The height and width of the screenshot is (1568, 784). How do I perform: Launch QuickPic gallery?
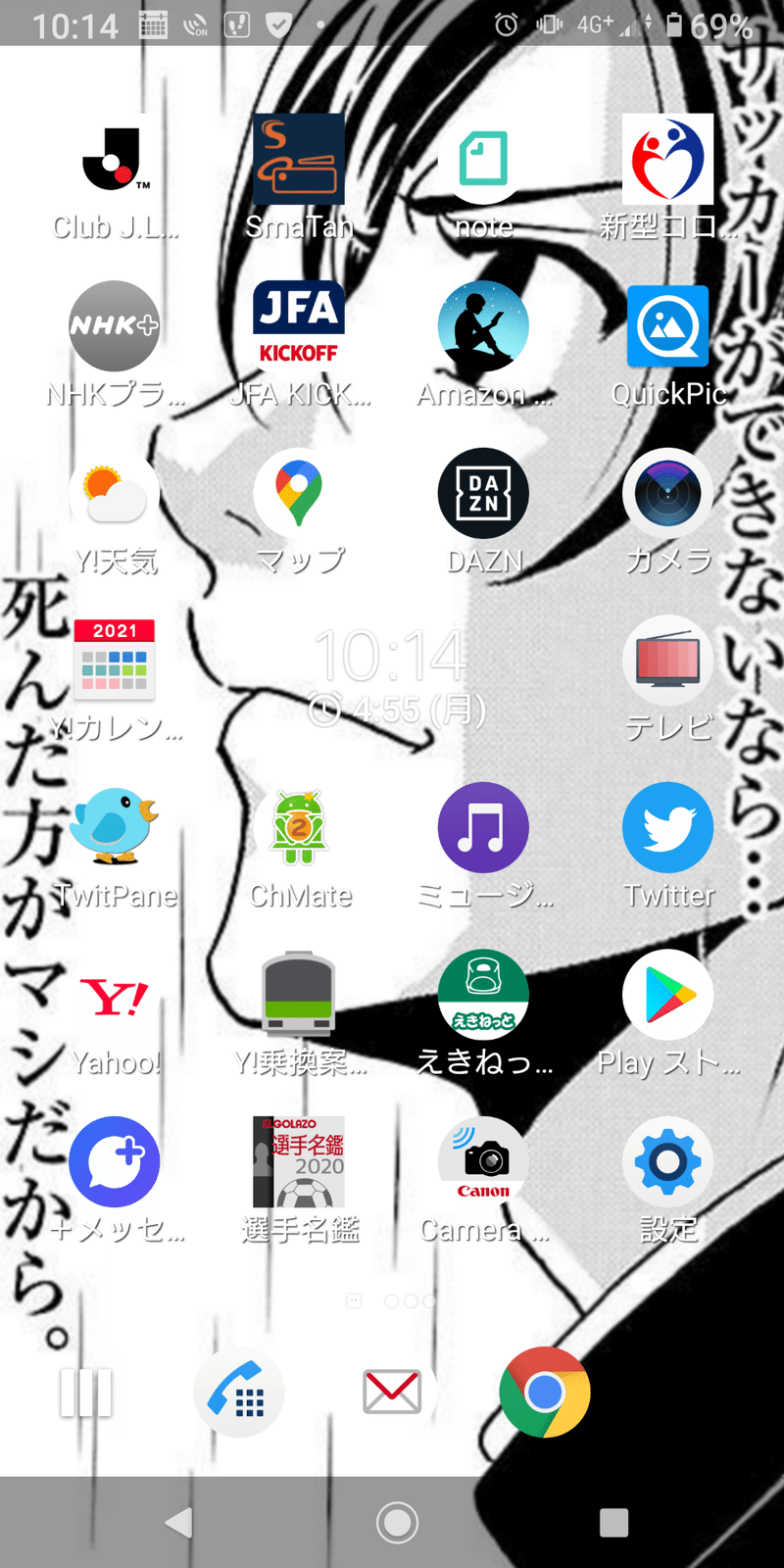click(668, 326)
